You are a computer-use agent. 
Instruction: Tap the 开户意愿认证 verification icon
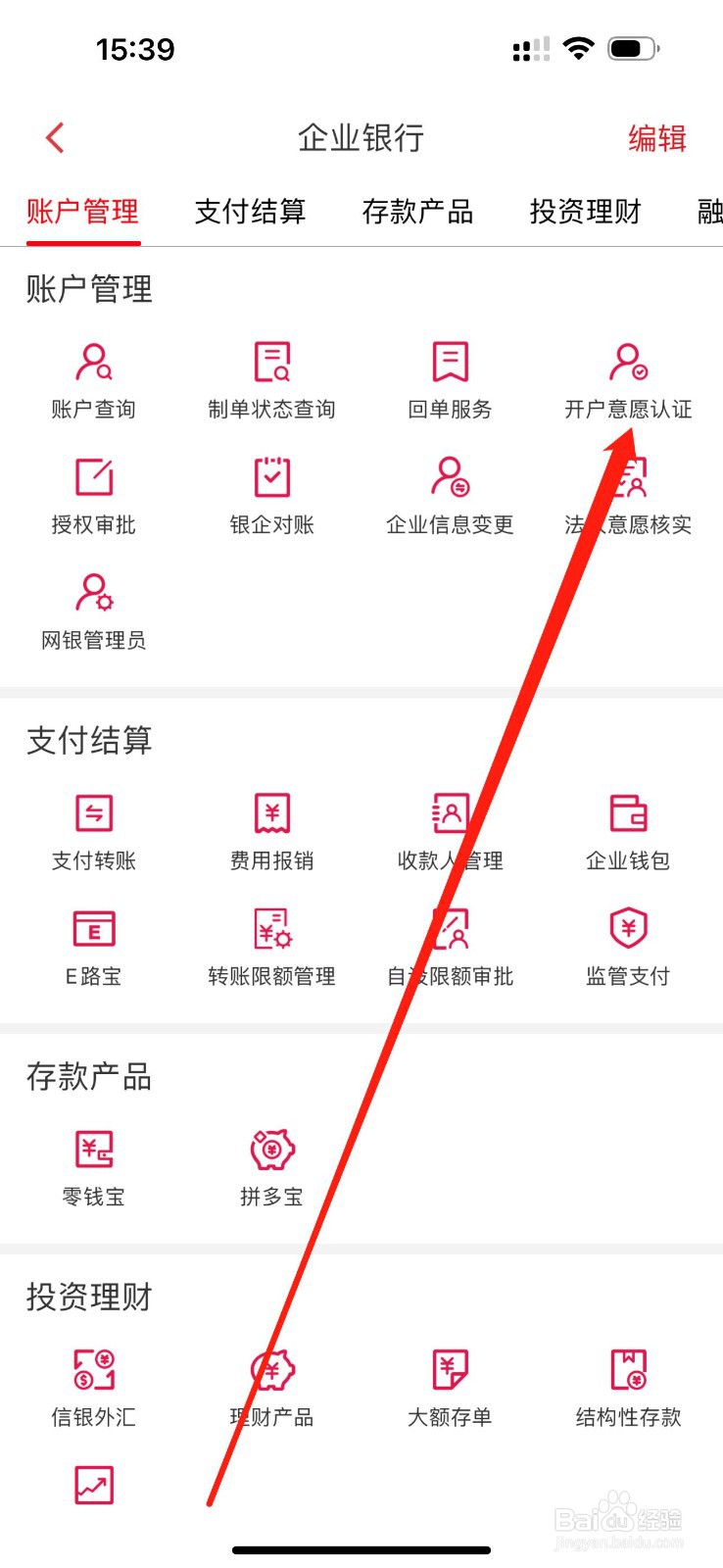[x=627, y=377]
